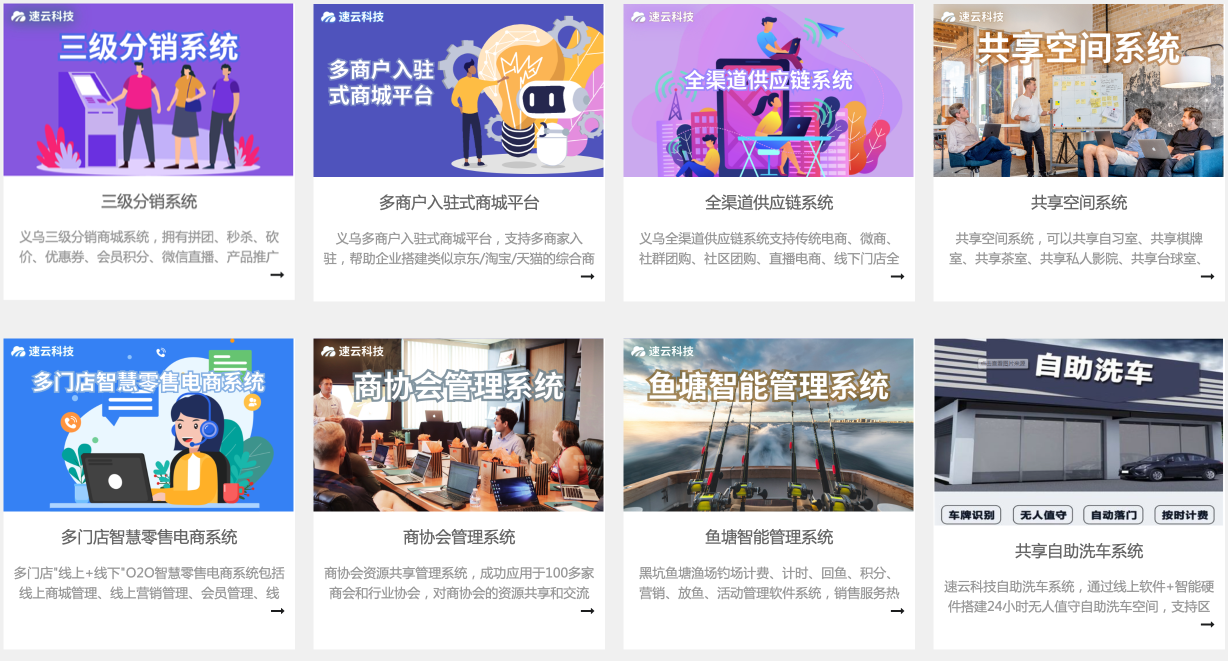Tap the arrow under 共享空间系统 description
The height and width of the screenshot is (661, 1228).
1207,276
